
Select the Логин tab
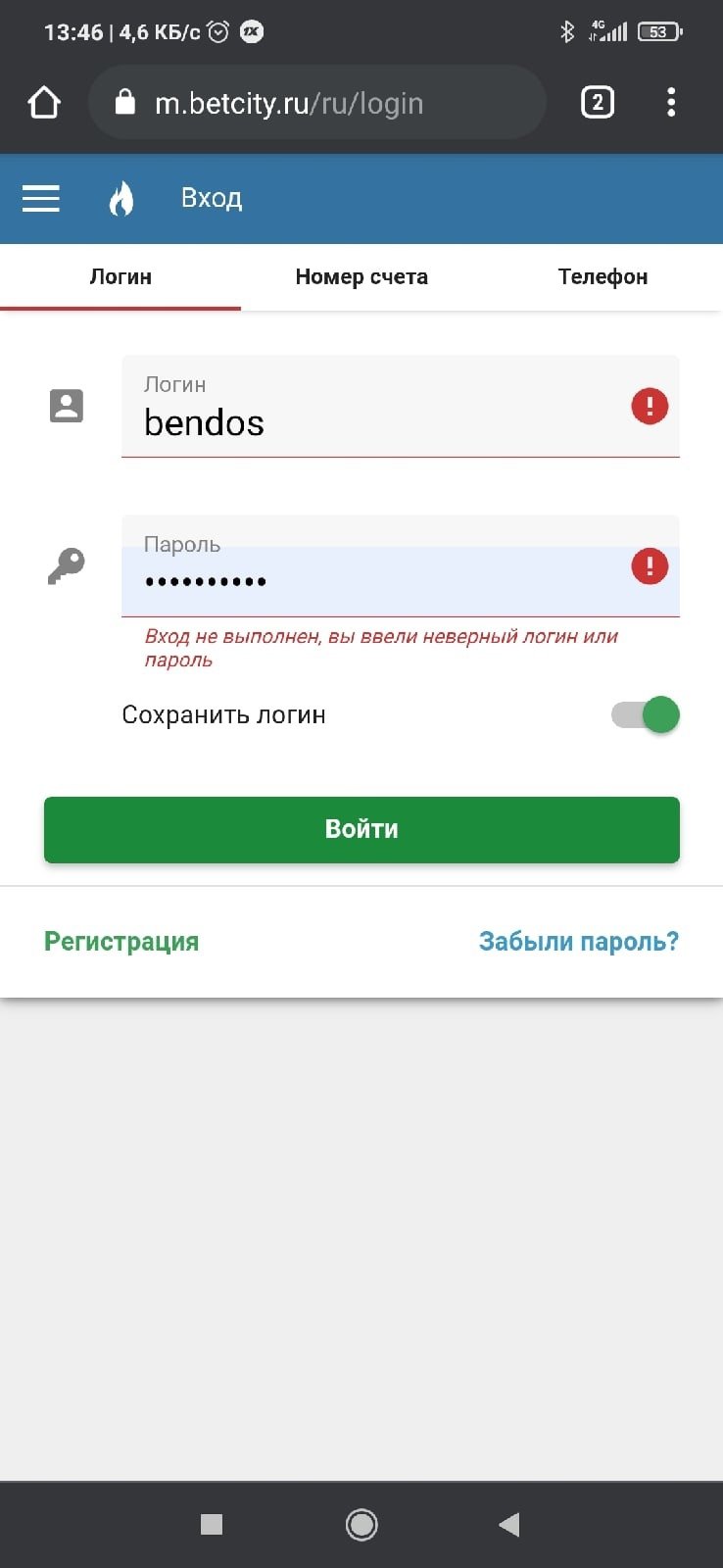pos(120,277)
